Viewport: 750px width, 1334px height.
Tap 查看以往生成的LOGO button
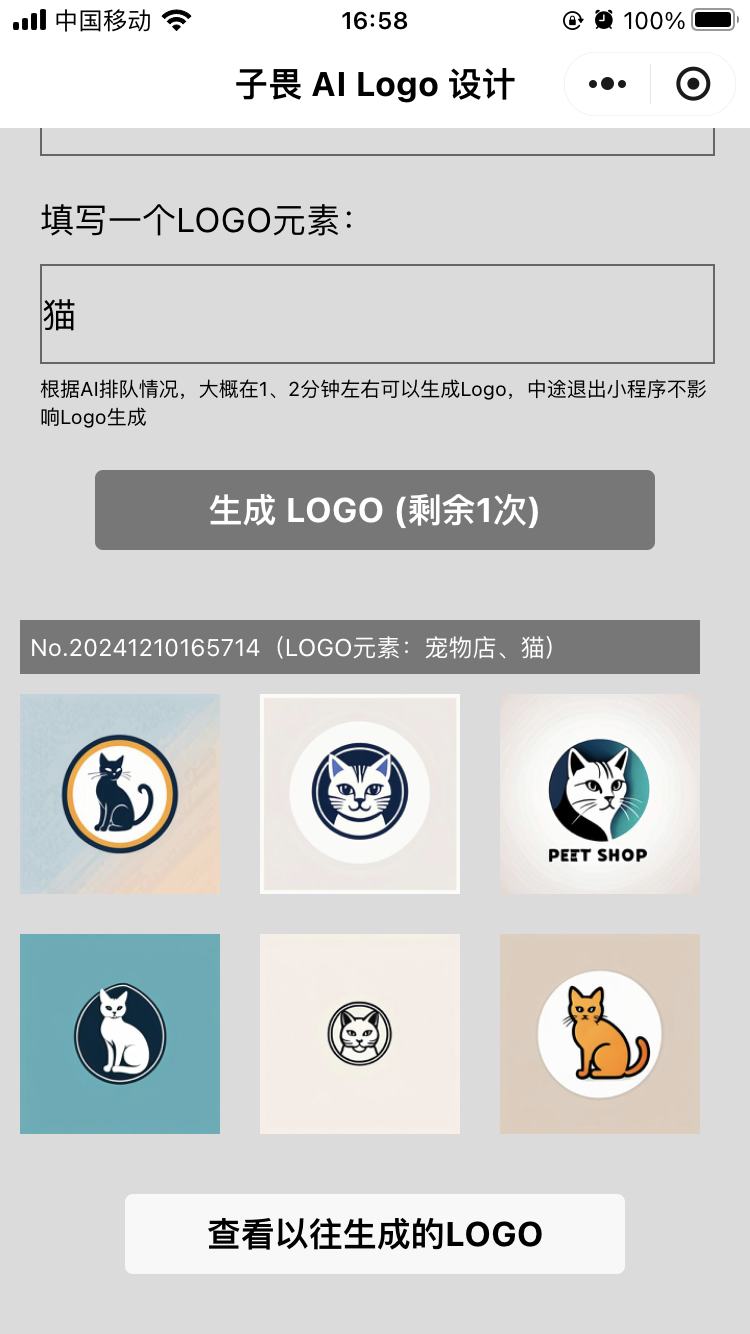click(375, 1234)
